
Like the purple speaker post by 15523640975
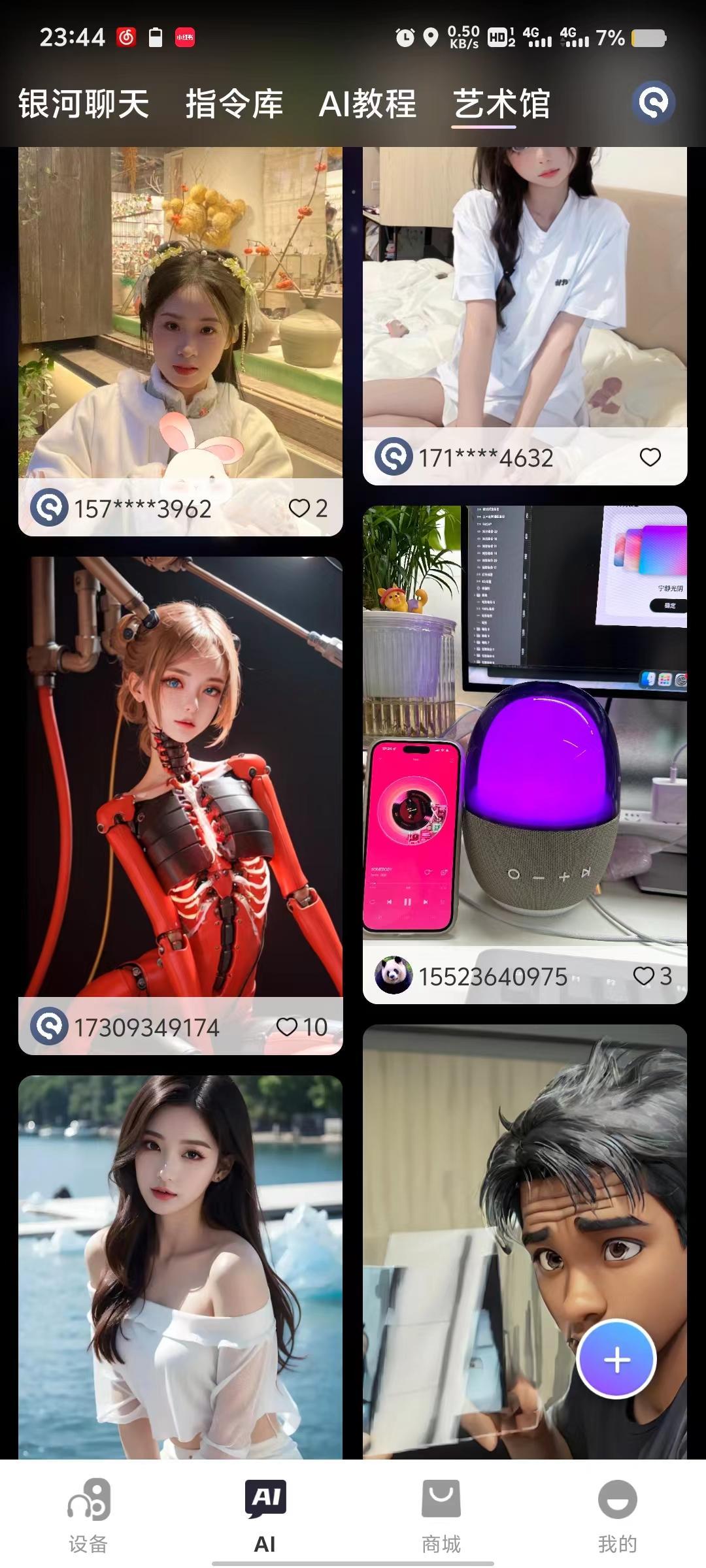click(x=644, y=976)
